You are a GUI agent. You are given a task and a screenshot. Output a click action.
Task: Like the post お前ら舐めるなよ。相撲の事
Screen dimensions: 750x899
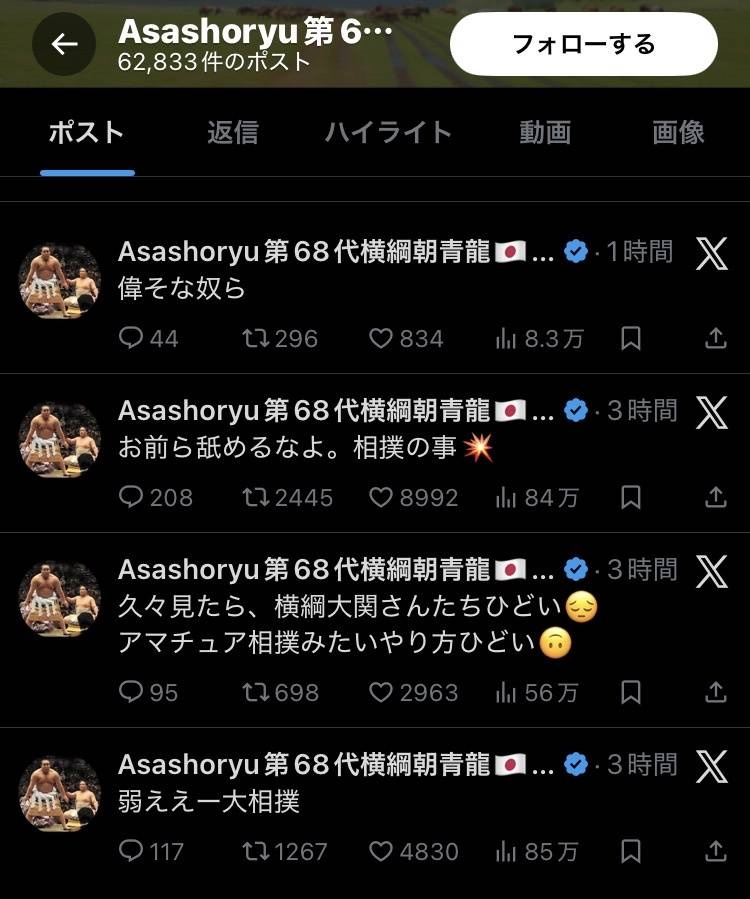click(381, 497)
